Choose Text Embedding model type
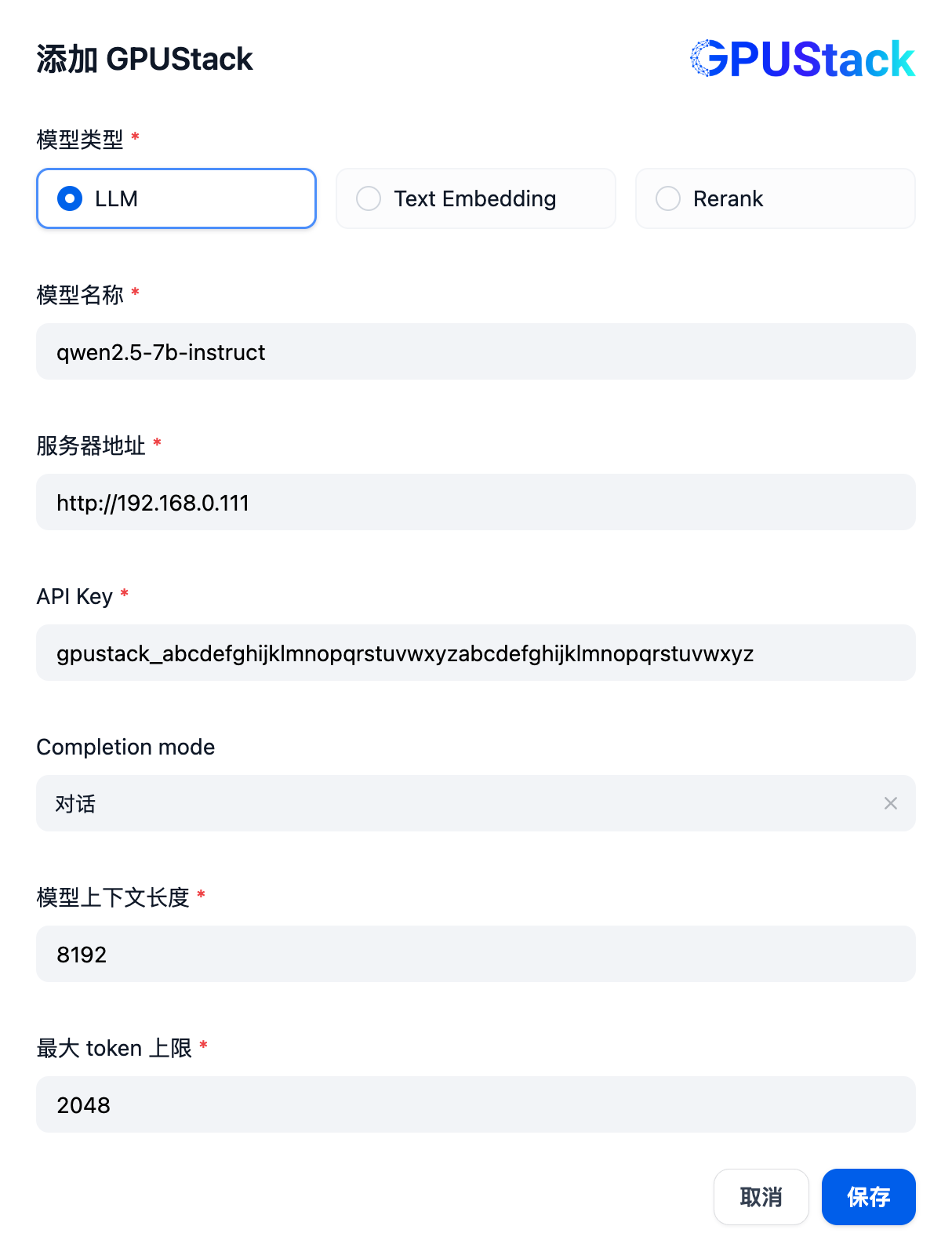 pyautogui.click(x=475, y=198)
